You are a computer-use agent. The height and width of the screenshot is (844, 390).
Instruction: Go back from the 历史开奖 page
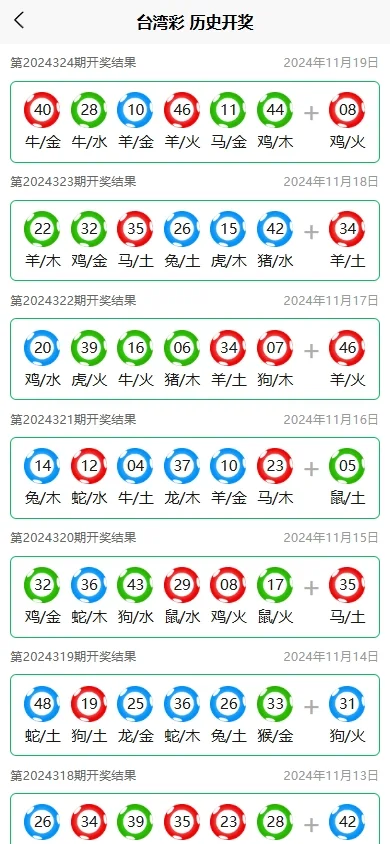click(x=19, y=21)
